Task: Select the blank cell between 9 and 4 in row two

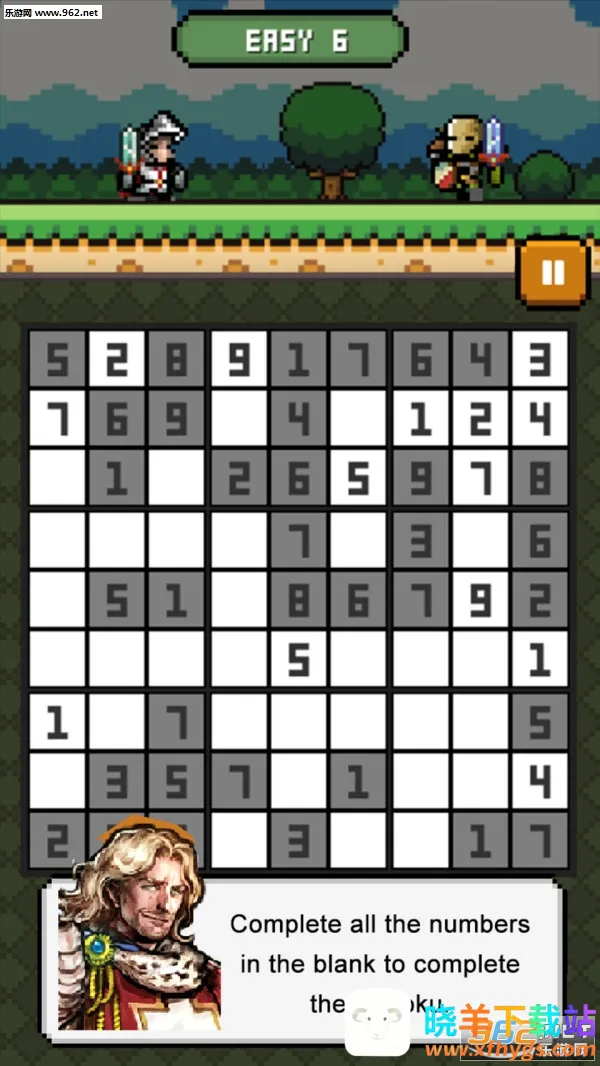Action: tap(239, 417)
